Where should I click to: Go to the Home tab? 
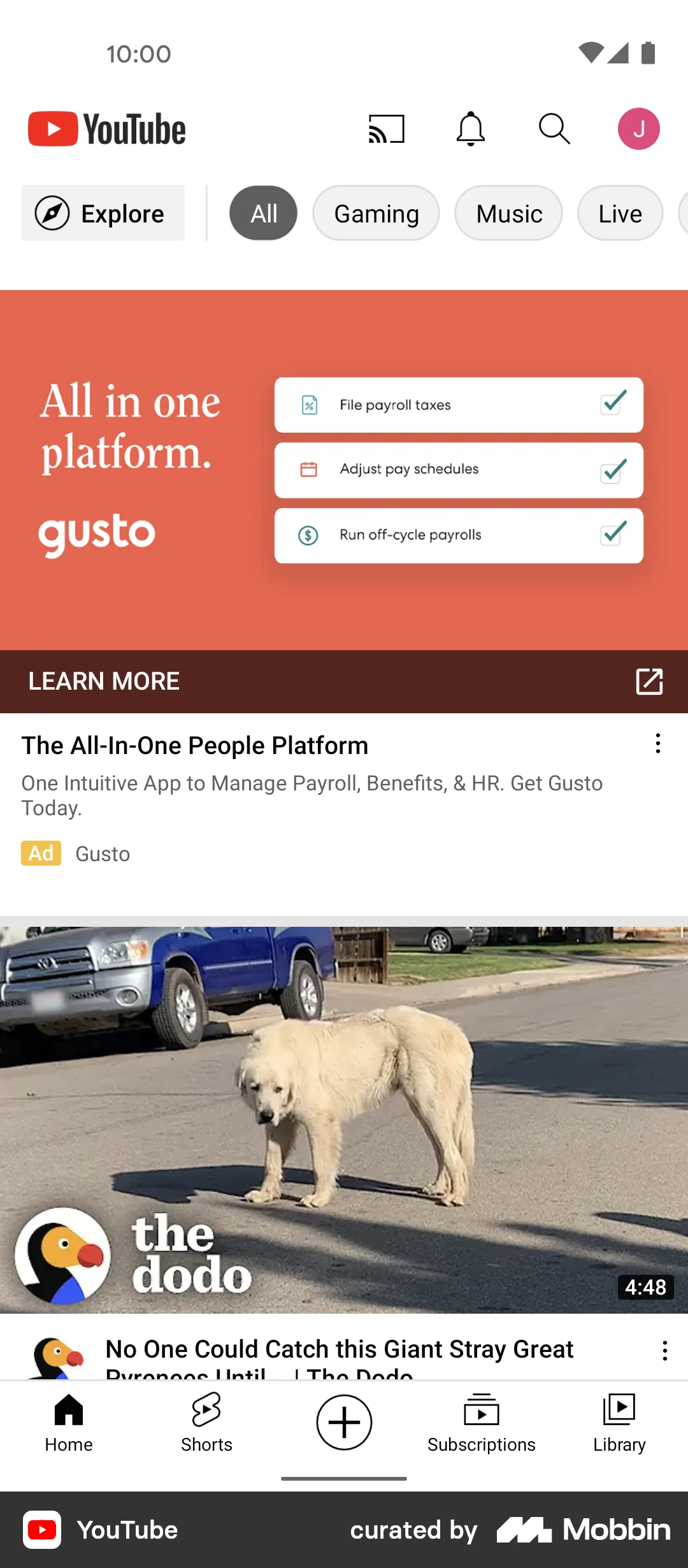coord(69,1423)
